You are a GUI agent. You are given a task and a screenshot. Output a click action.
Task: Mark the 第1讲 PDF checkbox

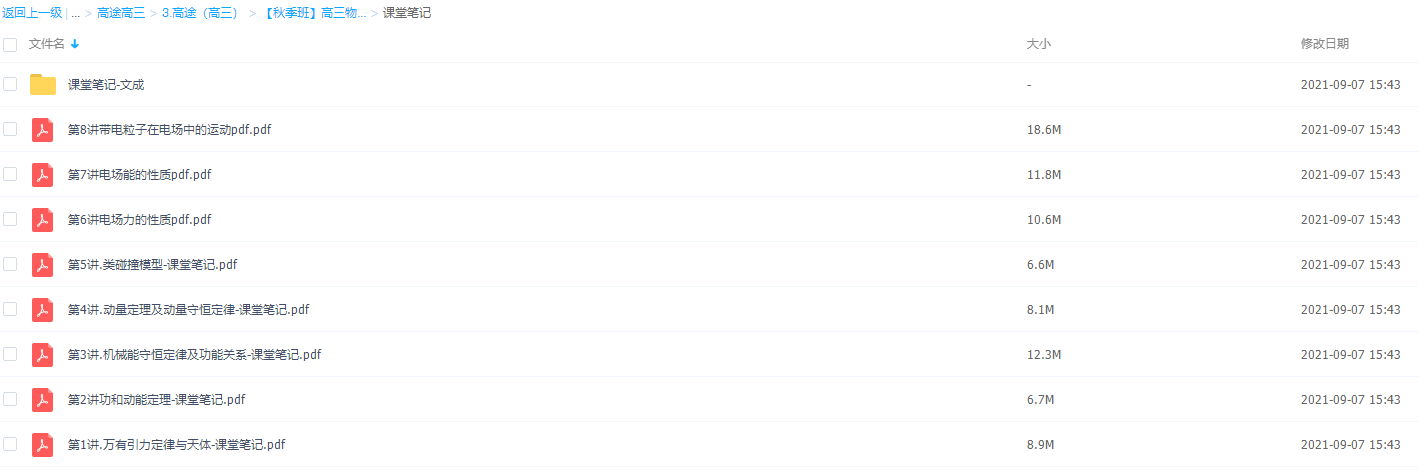click(10, 445)
